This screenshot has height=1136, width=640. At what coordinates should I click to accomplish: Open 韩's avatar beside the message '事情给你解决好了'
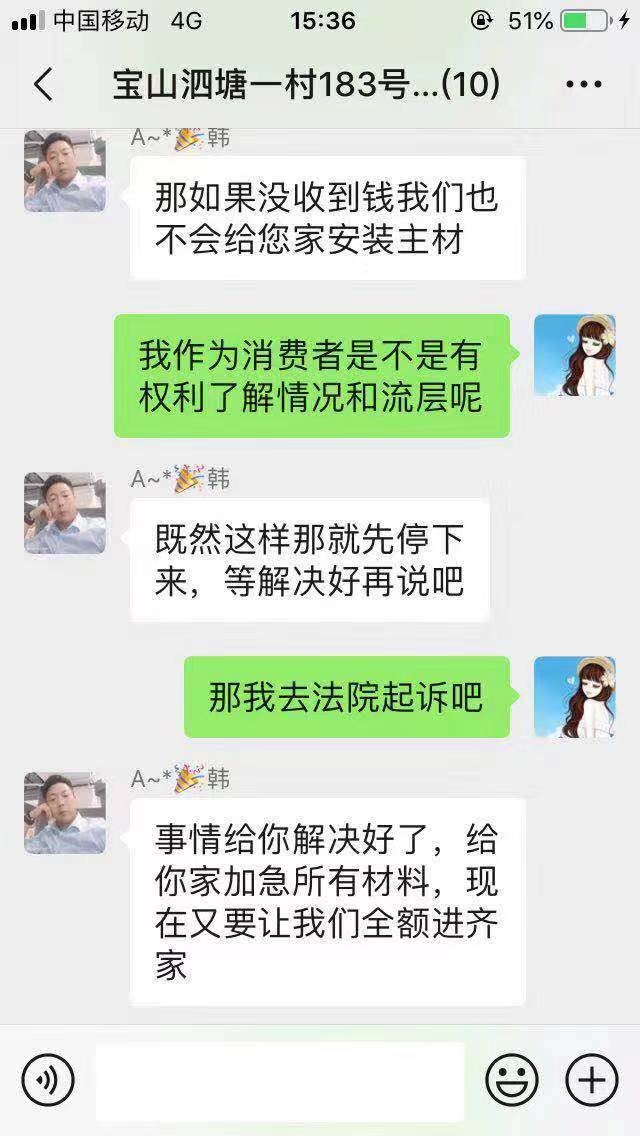click(x=65, y=812)
